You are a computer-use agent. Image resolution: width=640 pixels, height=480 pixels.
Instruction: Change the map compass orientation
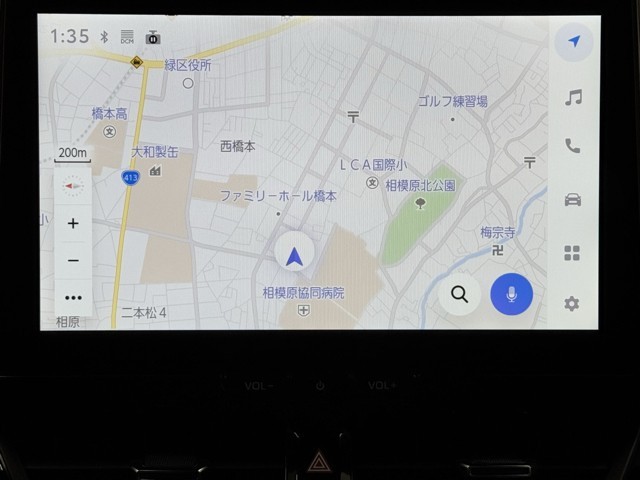(x=73, y=185)
